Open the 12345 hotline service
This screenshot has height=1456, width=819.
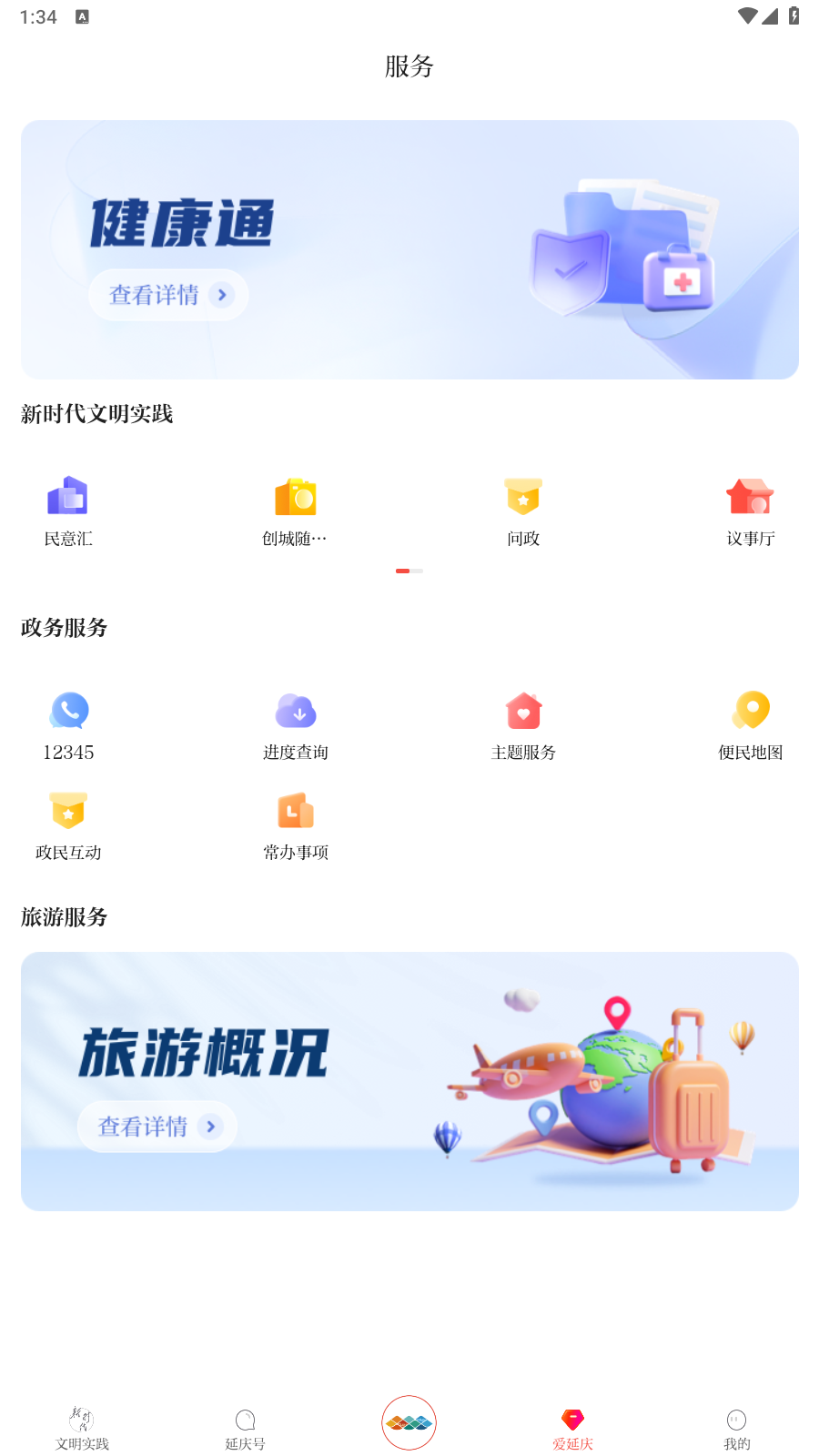pyautogui.click(x=68, y=724)
